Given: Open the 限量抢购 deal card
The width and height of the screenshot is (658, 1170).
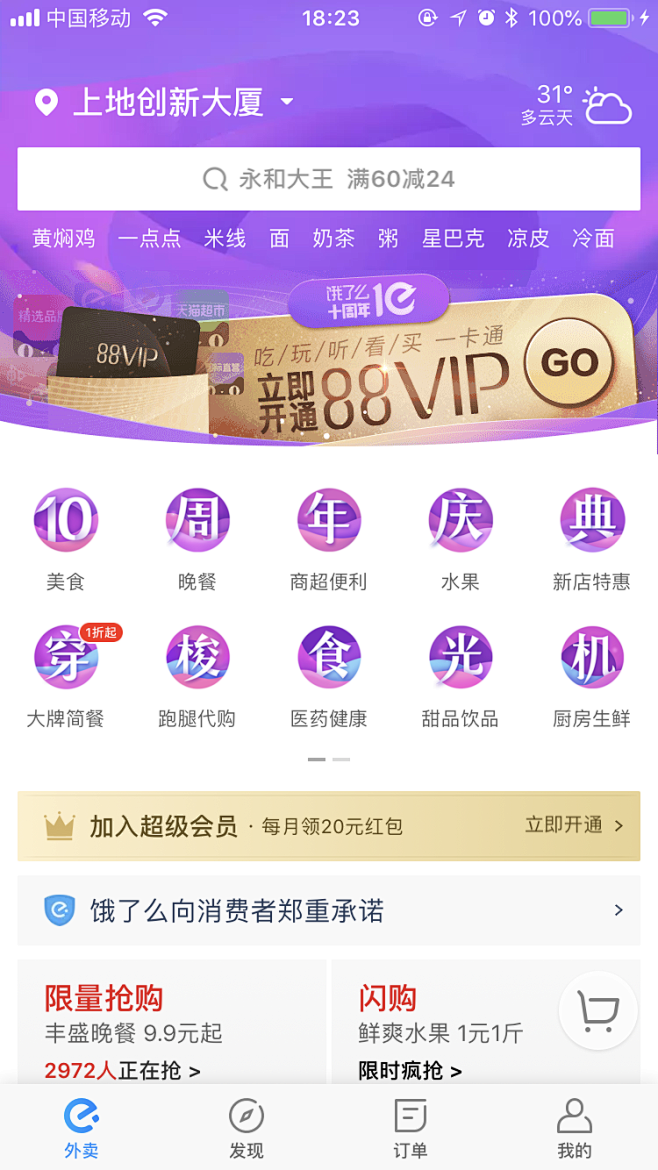Looking at the screenshot, I should 172,1022.
